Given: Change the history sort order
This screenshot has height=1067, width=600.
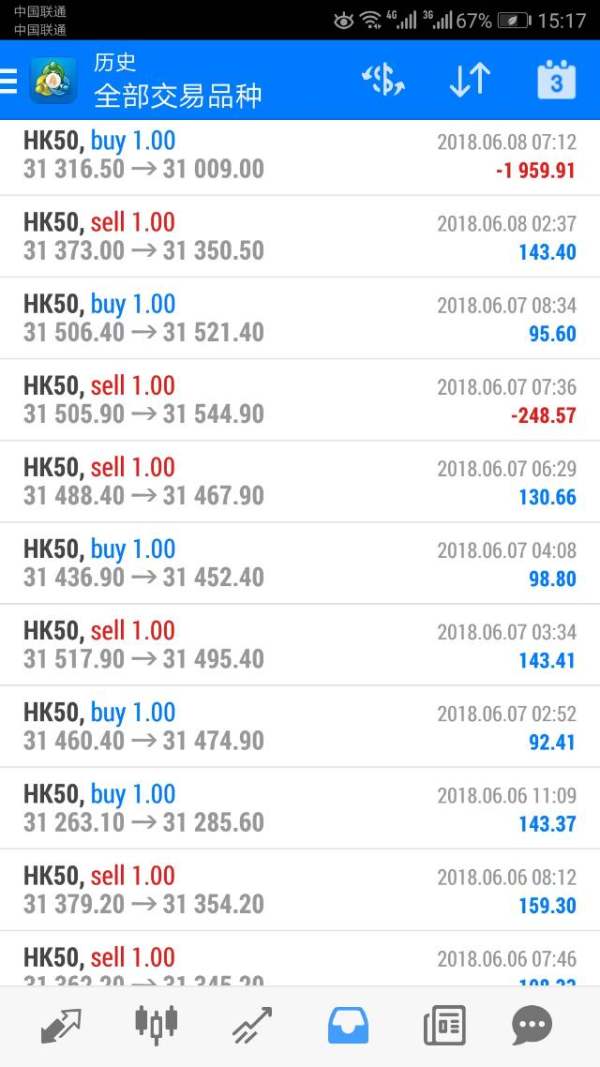Looking at the screenshot, I should tap(469, 81).
